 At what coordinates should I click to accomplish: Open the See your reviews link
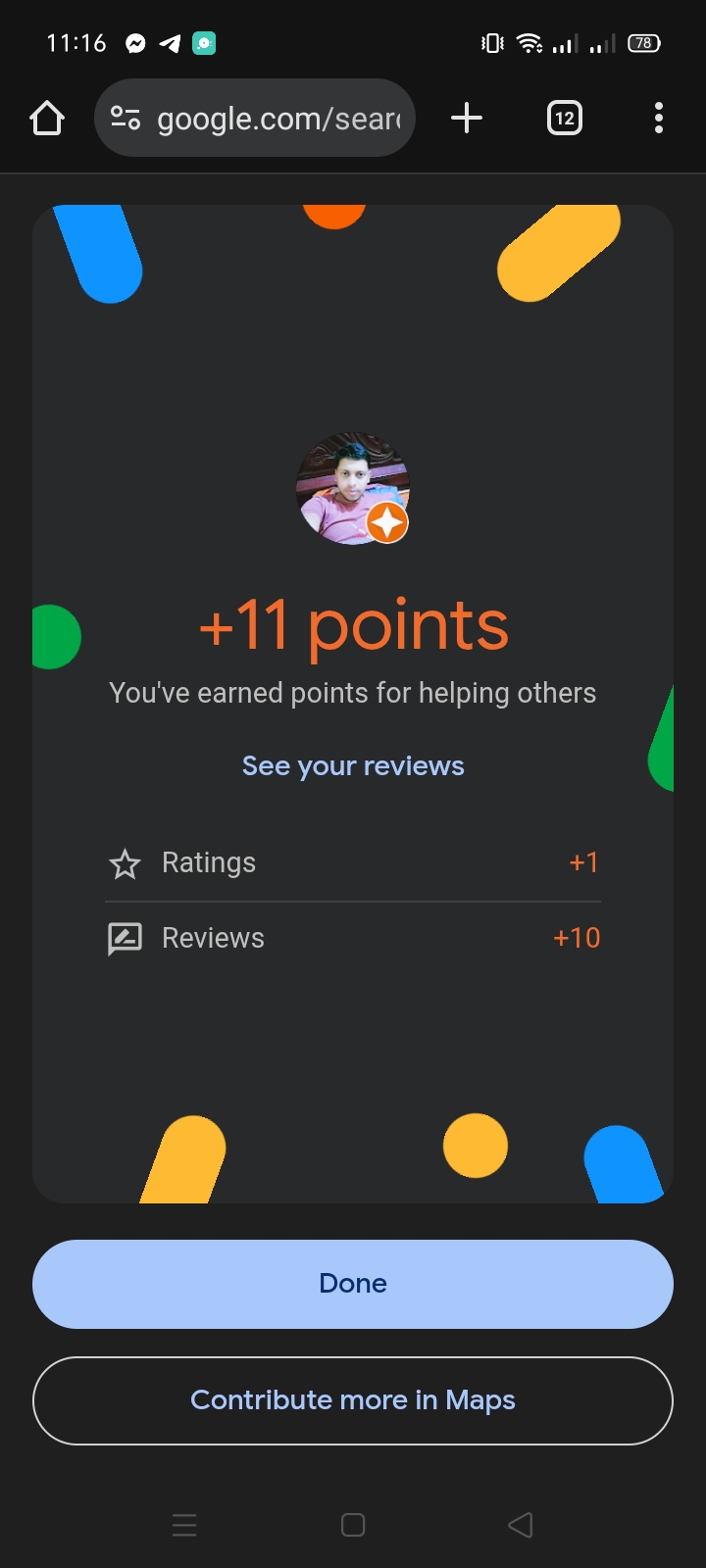[353, 765]
